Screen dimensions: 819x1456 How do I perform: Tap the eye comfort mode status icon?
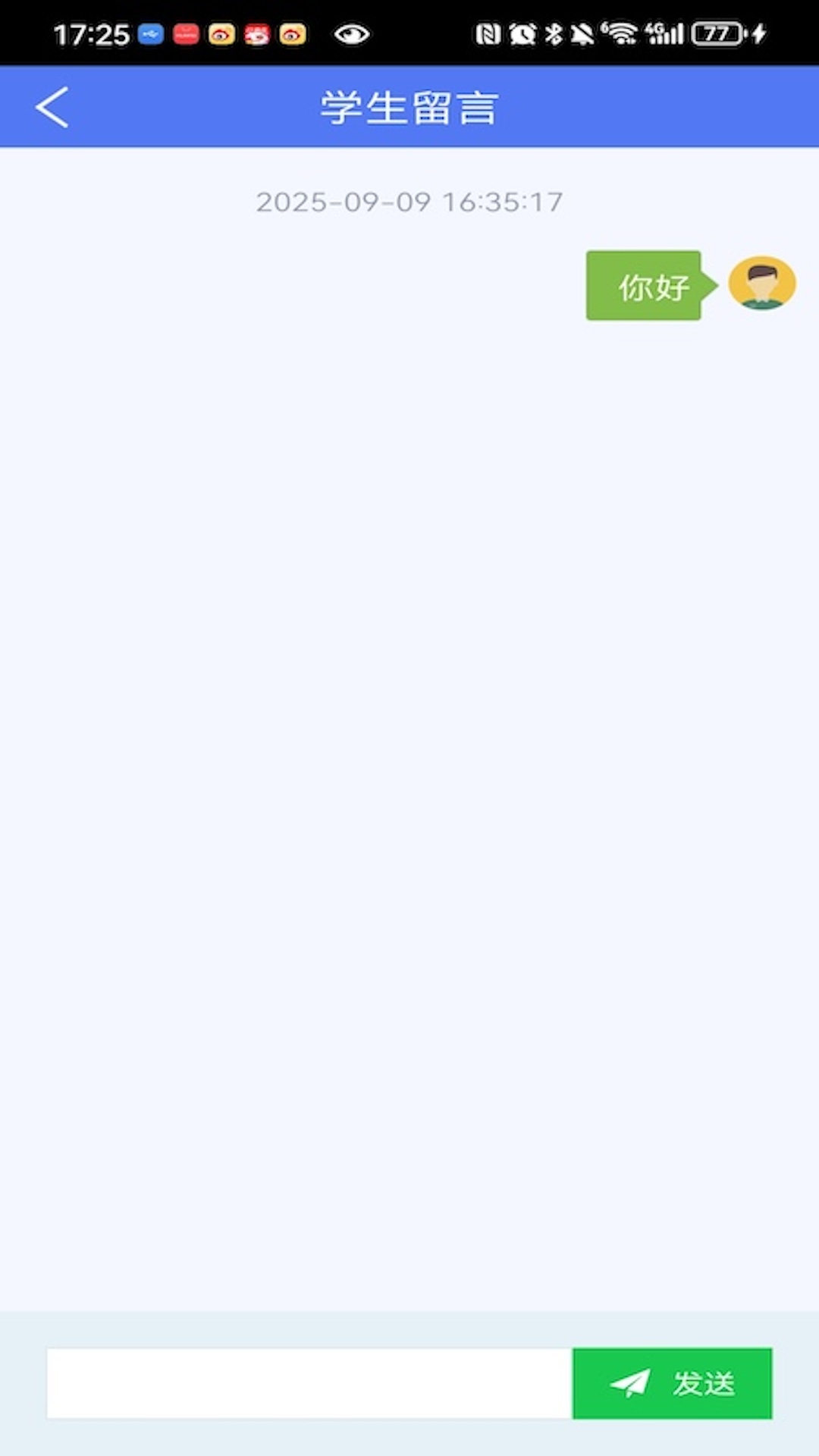350,34
